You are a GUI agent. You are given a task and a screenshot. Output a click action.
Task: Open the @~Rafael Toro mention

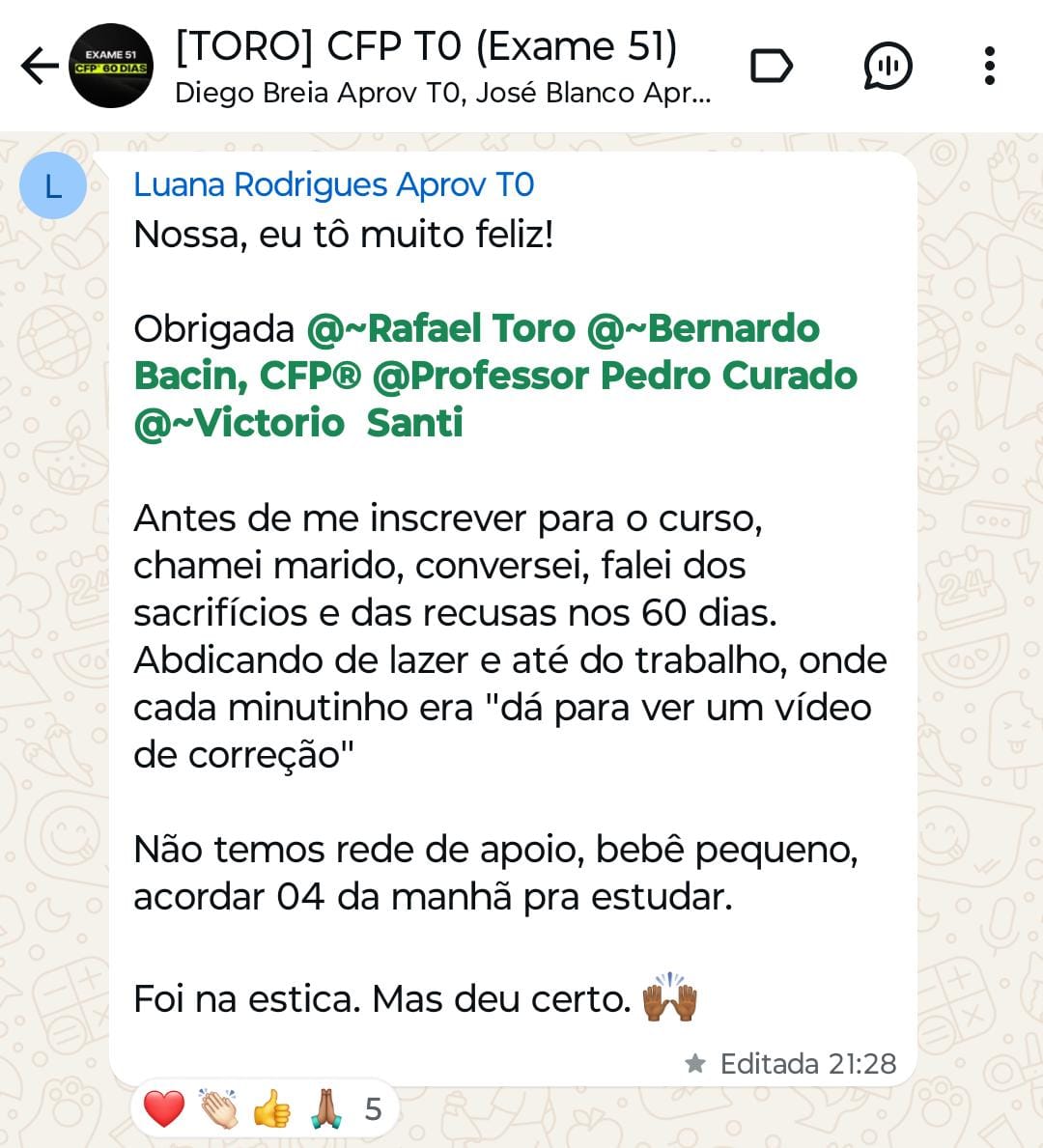pos(440,328)
